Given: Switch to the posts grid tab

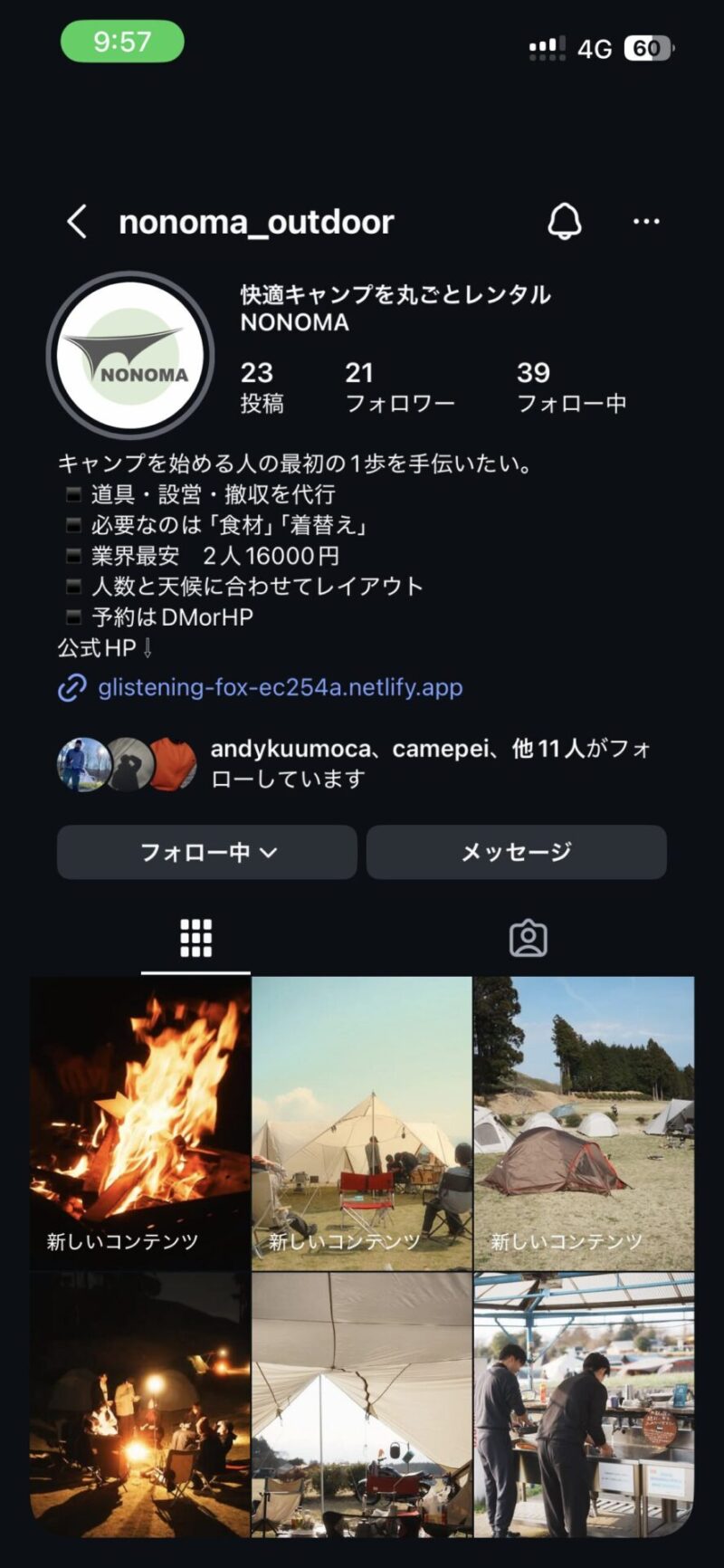Looking at the screenshot, I should tap(195, 939).
